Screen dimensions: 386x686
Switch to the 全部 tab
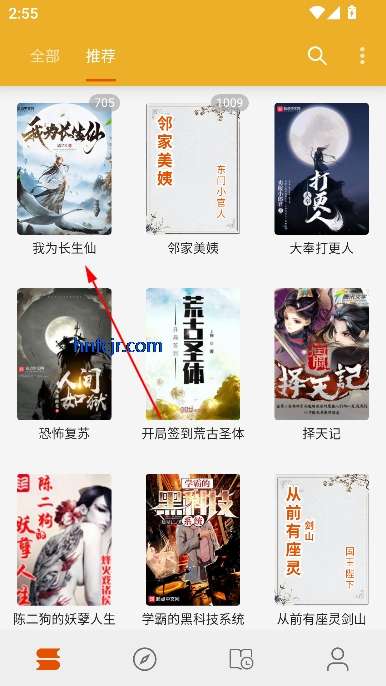pos(45,56)
